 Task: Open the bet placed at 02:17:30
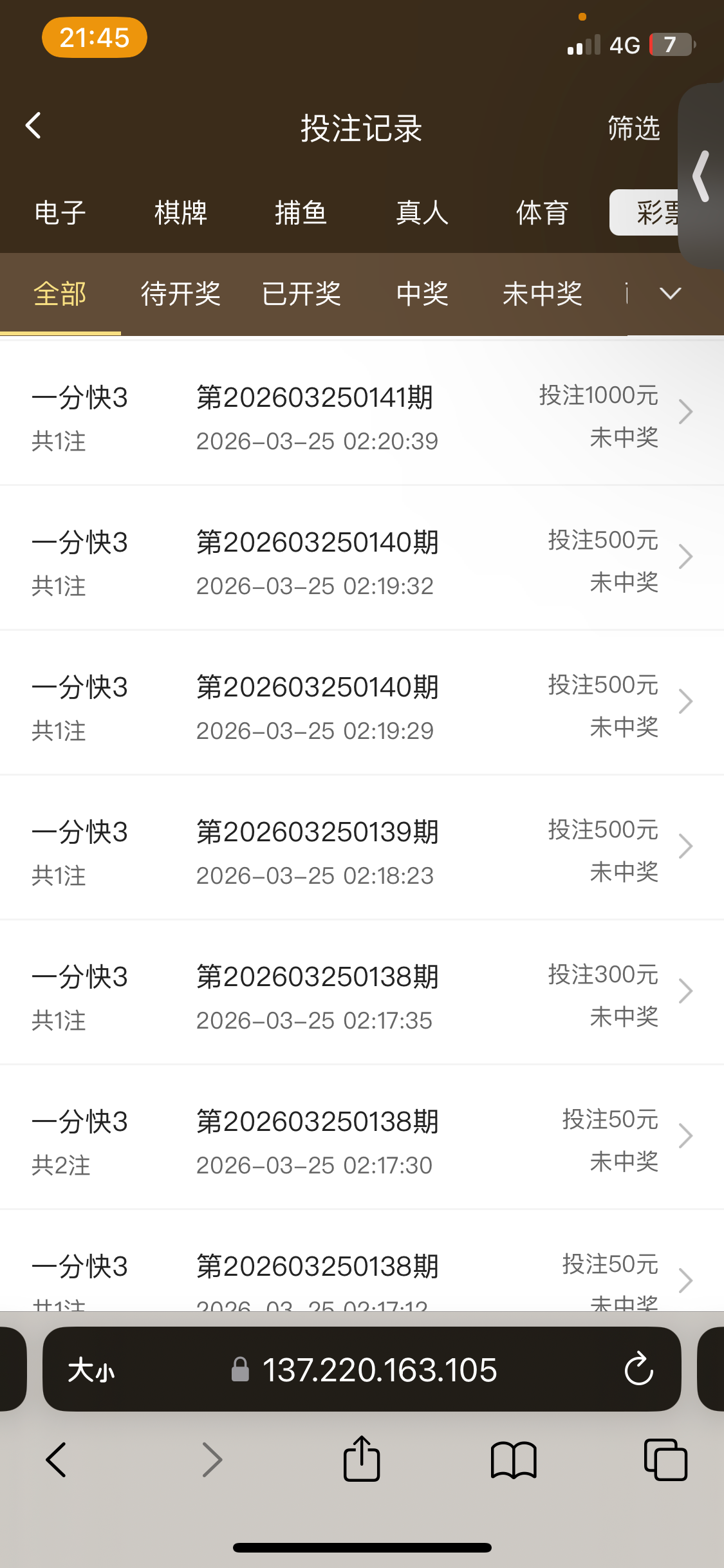coord(362,1137)
